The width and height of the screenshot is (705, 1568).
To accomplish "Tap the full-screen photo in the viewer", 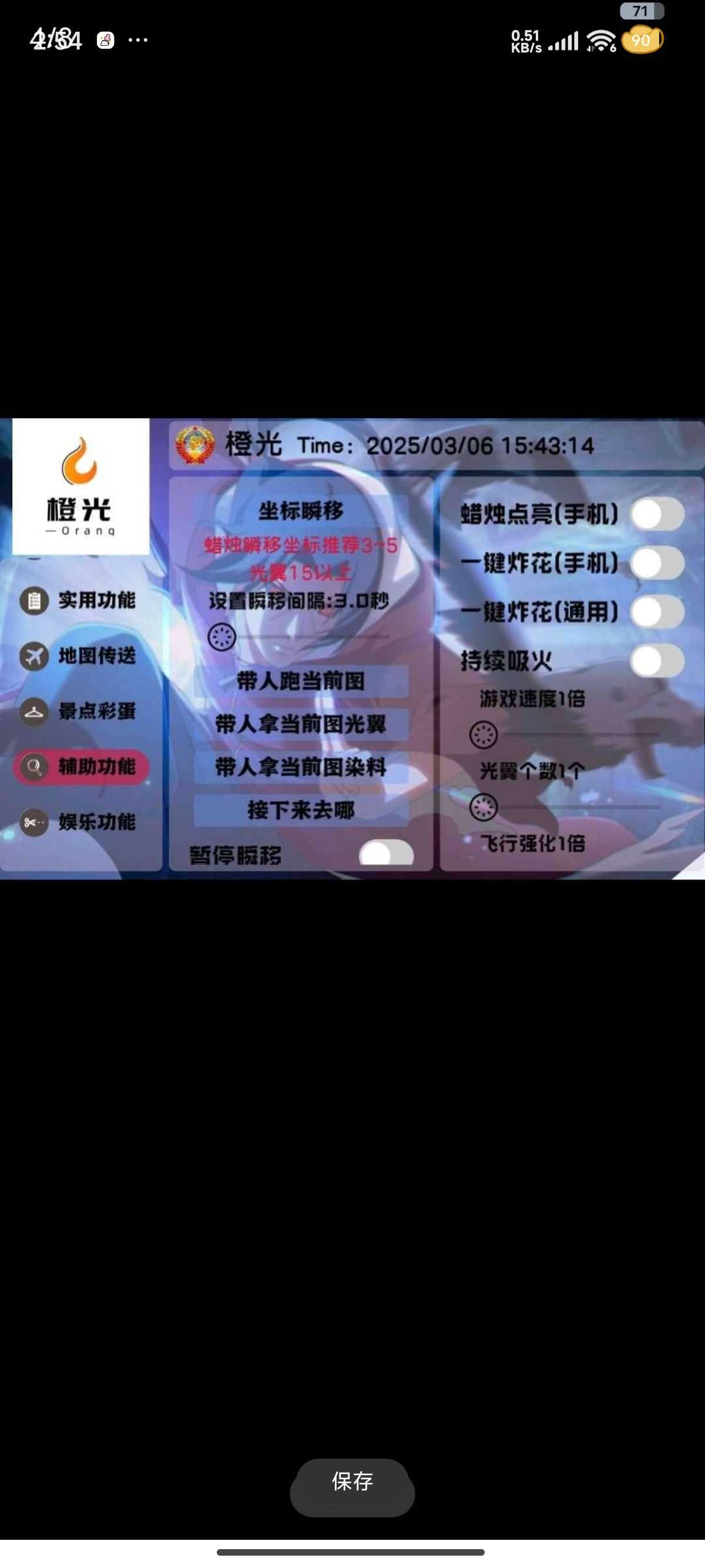I will click(352, 648).
